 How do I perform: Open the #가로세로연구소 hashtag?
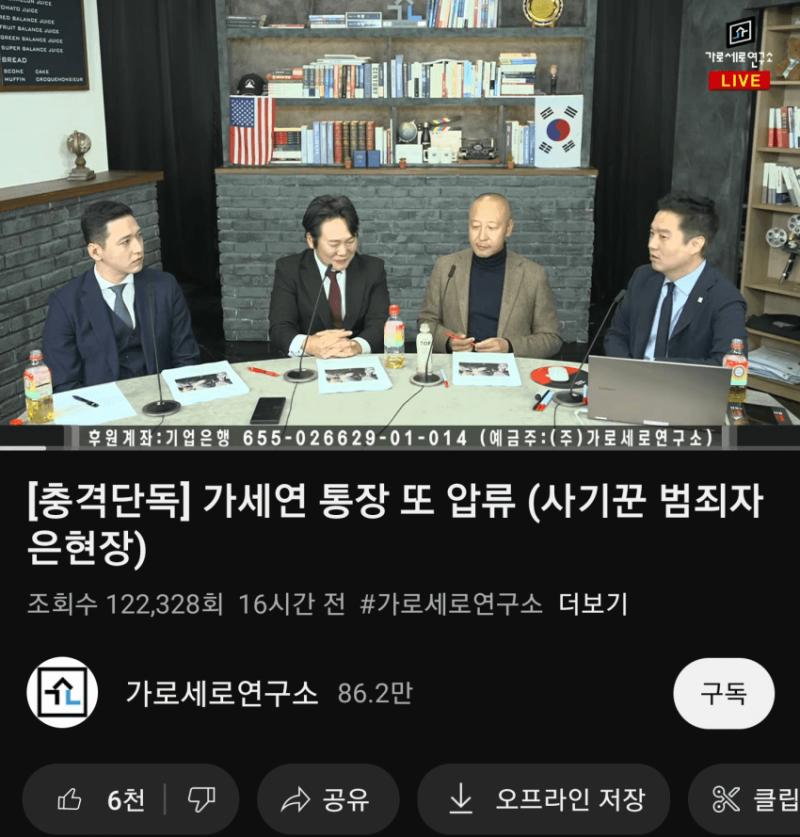coord(451,604)
